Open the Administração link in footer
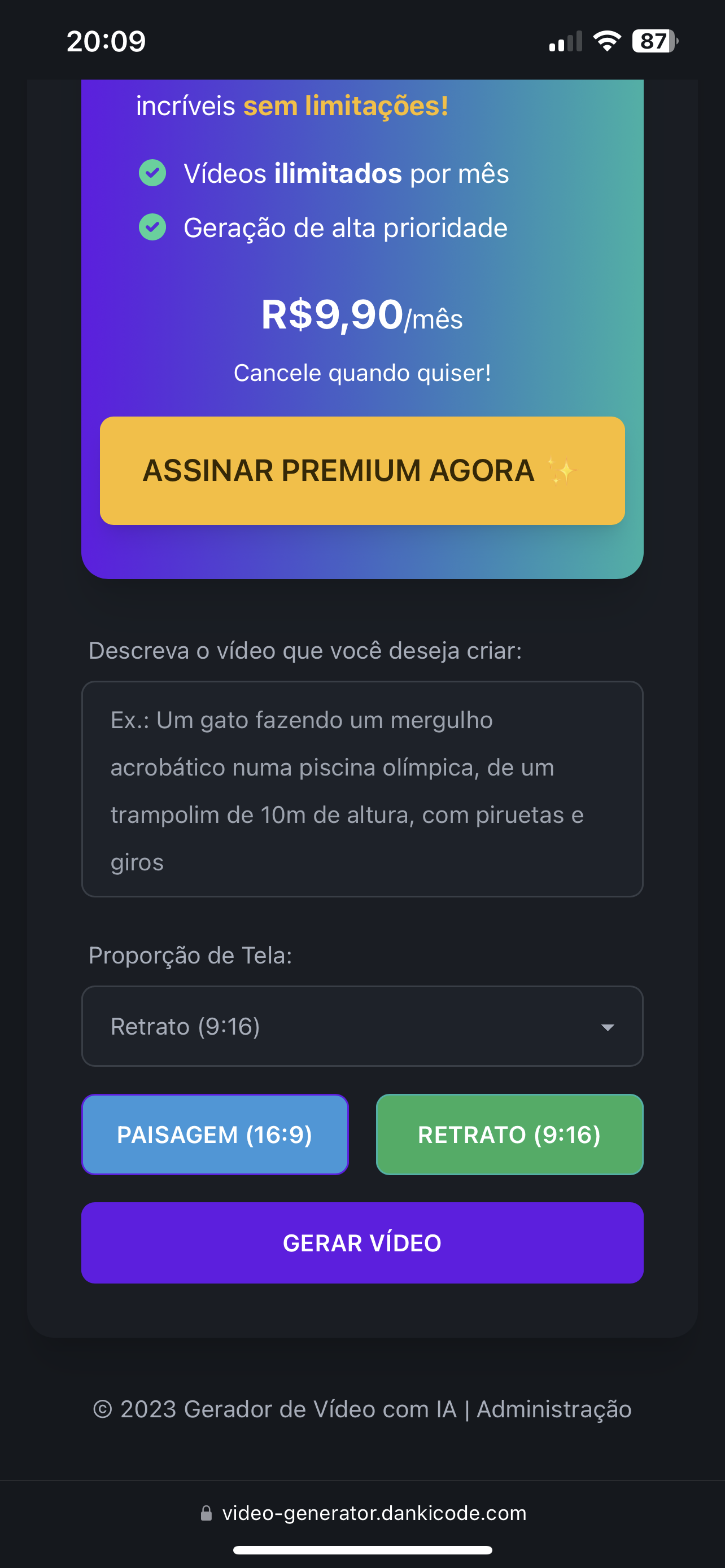 (x=553, y=1409)
